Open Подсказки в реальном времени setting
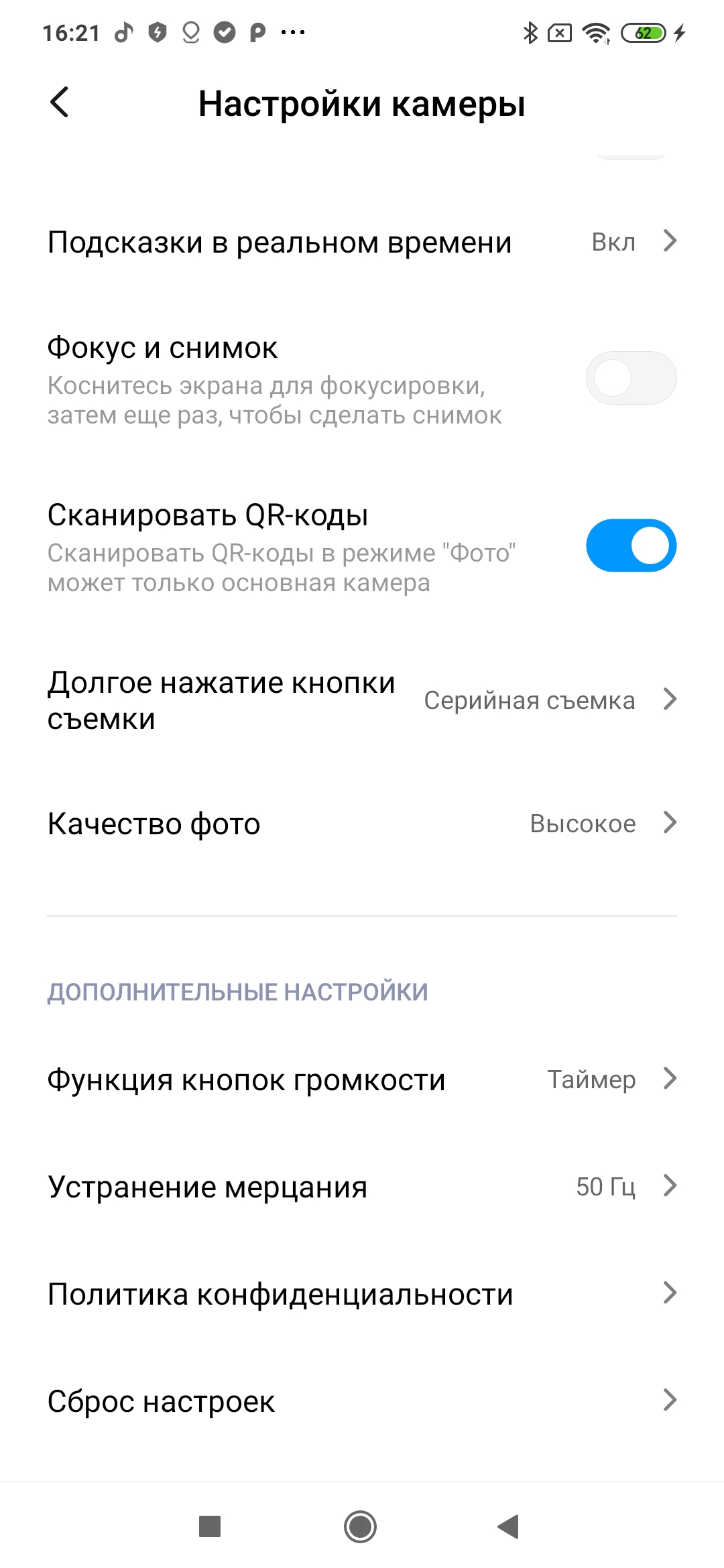 tap(362, 242)
